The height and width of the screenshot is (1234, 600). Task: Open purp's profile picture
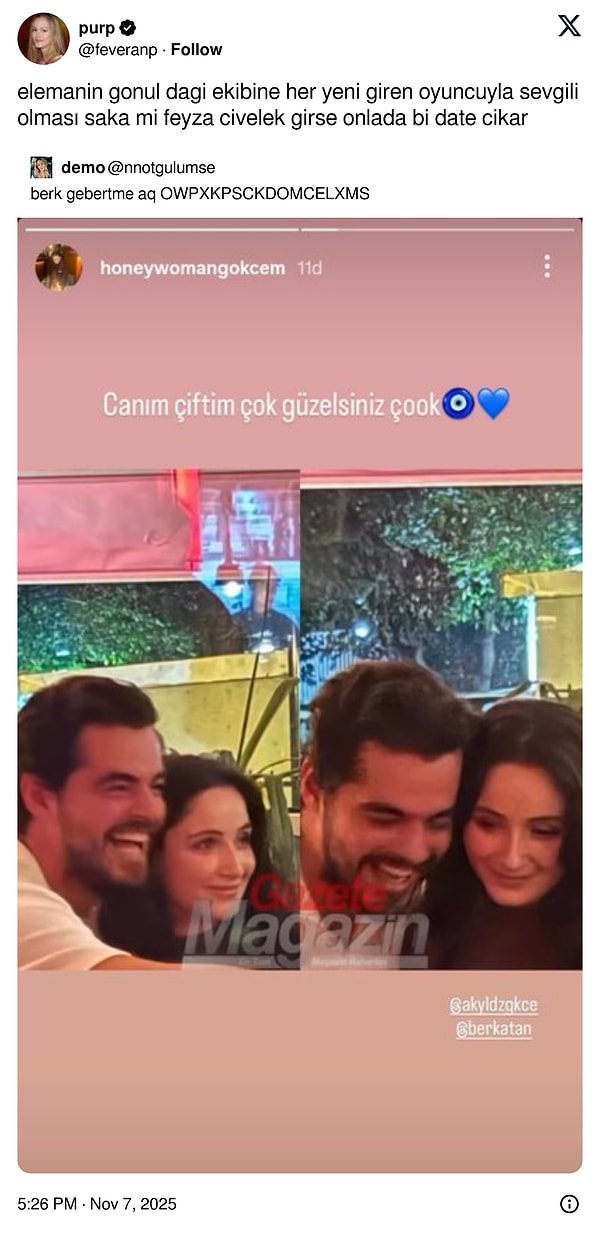click(x=43, y=39)
